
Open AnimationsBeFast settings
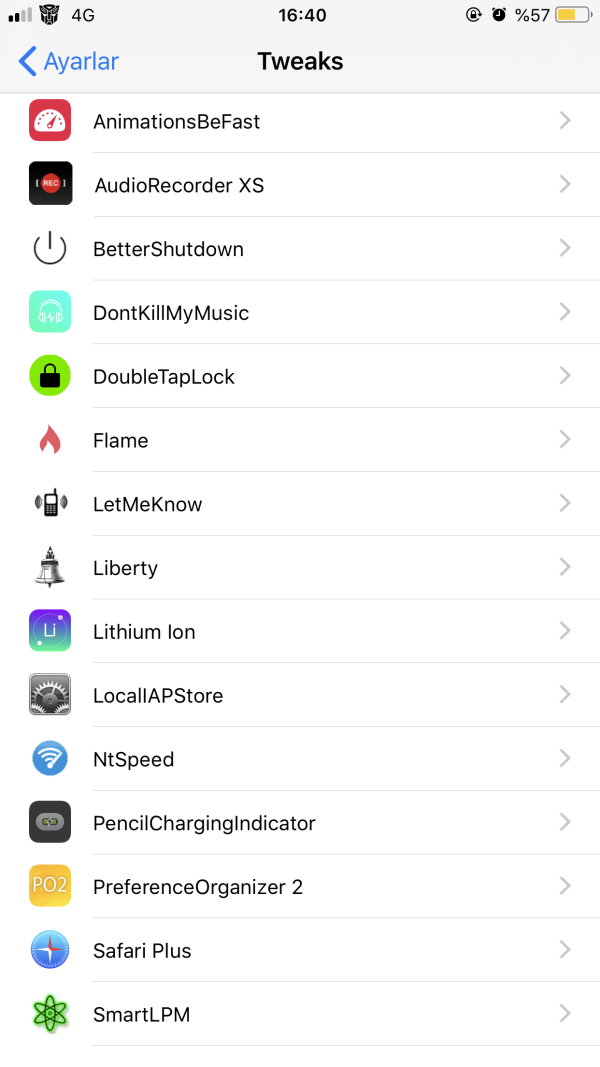300,122
